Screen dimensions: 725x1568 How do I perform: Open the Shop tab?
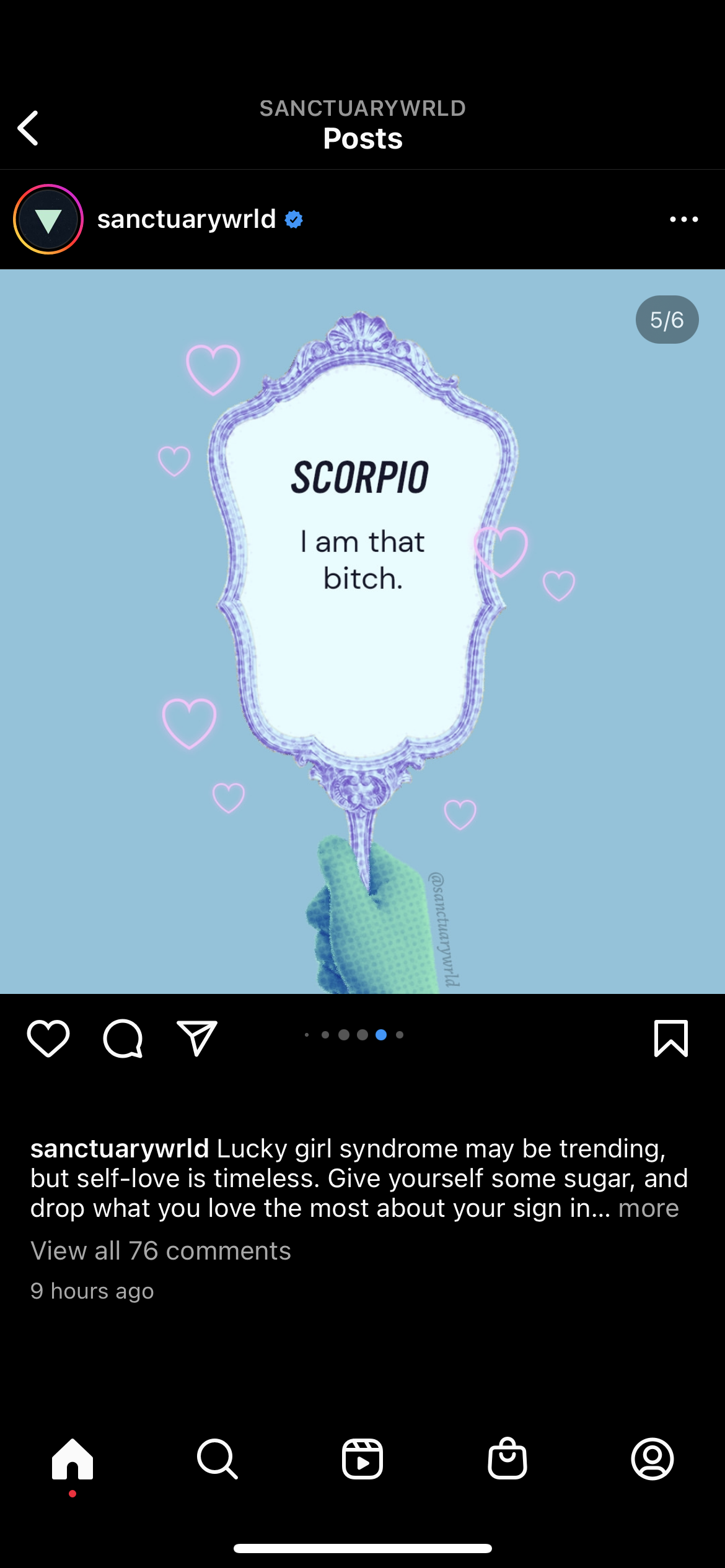click(507, 1460)
